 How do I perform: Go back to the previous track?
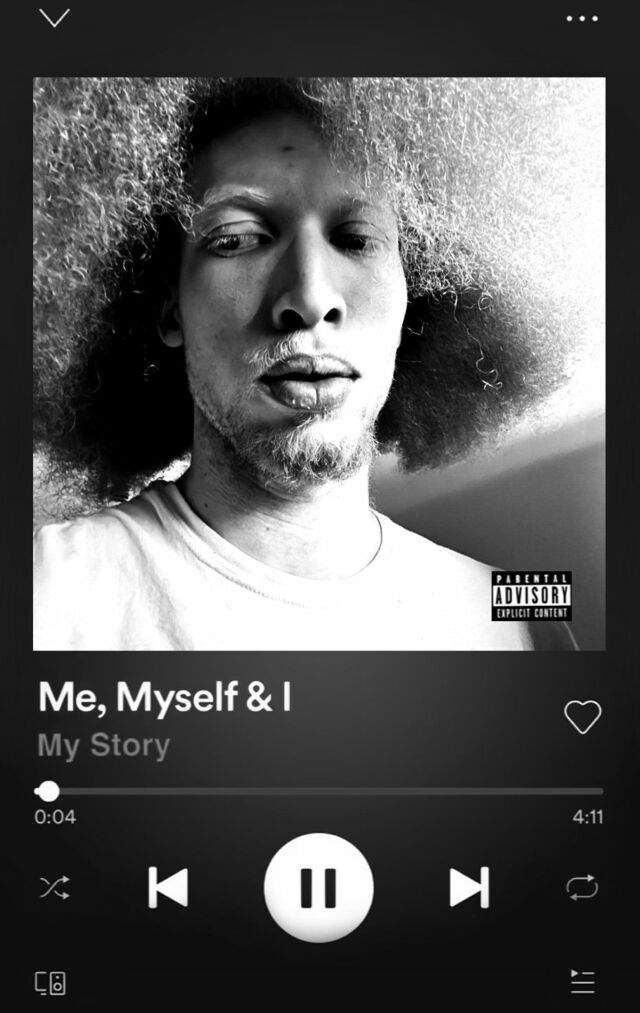[x=168, y=887]
